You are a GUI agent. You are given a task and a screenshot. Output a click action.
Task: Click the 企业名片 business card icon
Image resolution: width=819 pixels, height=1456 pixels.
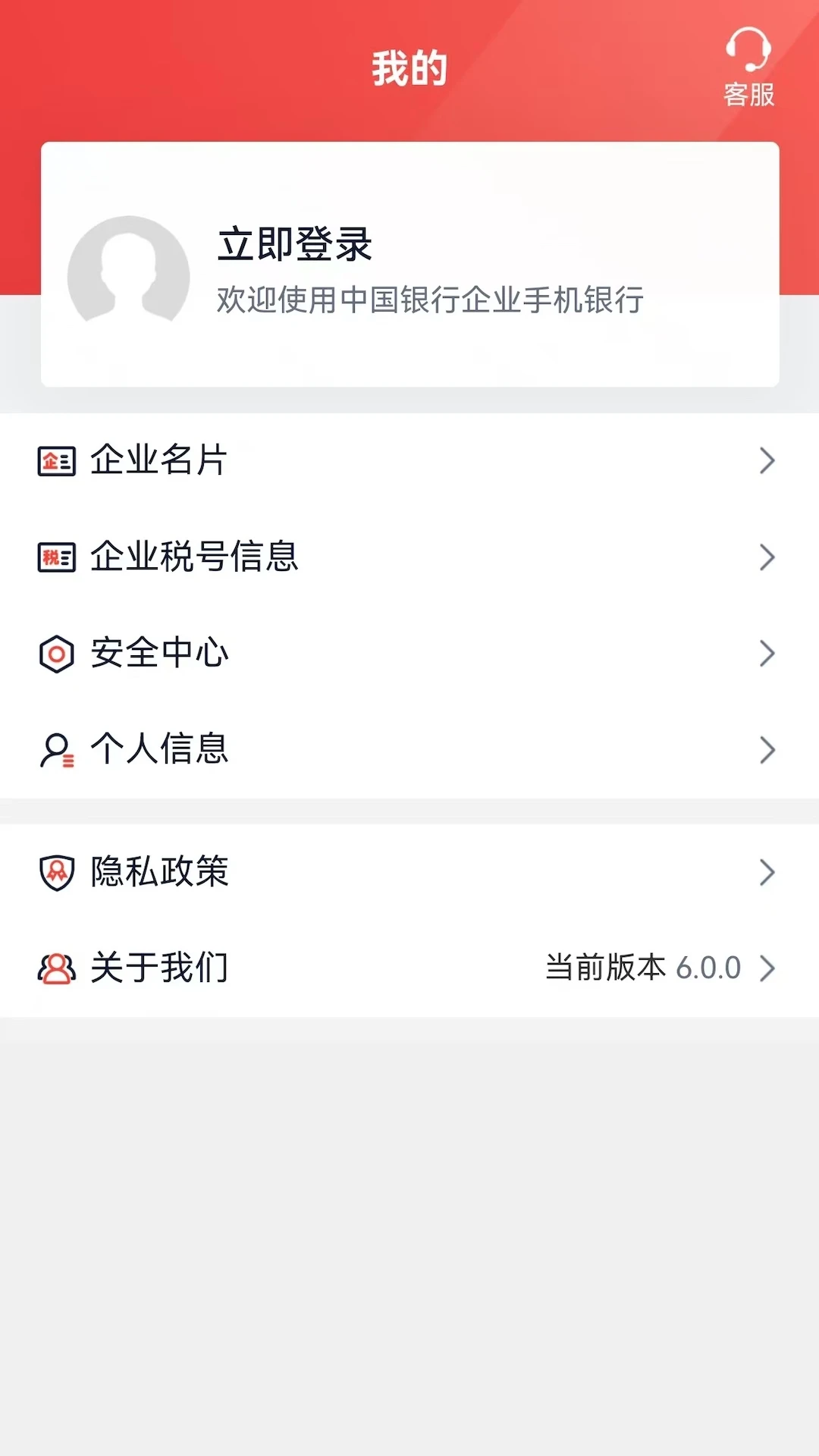[55, 460]
